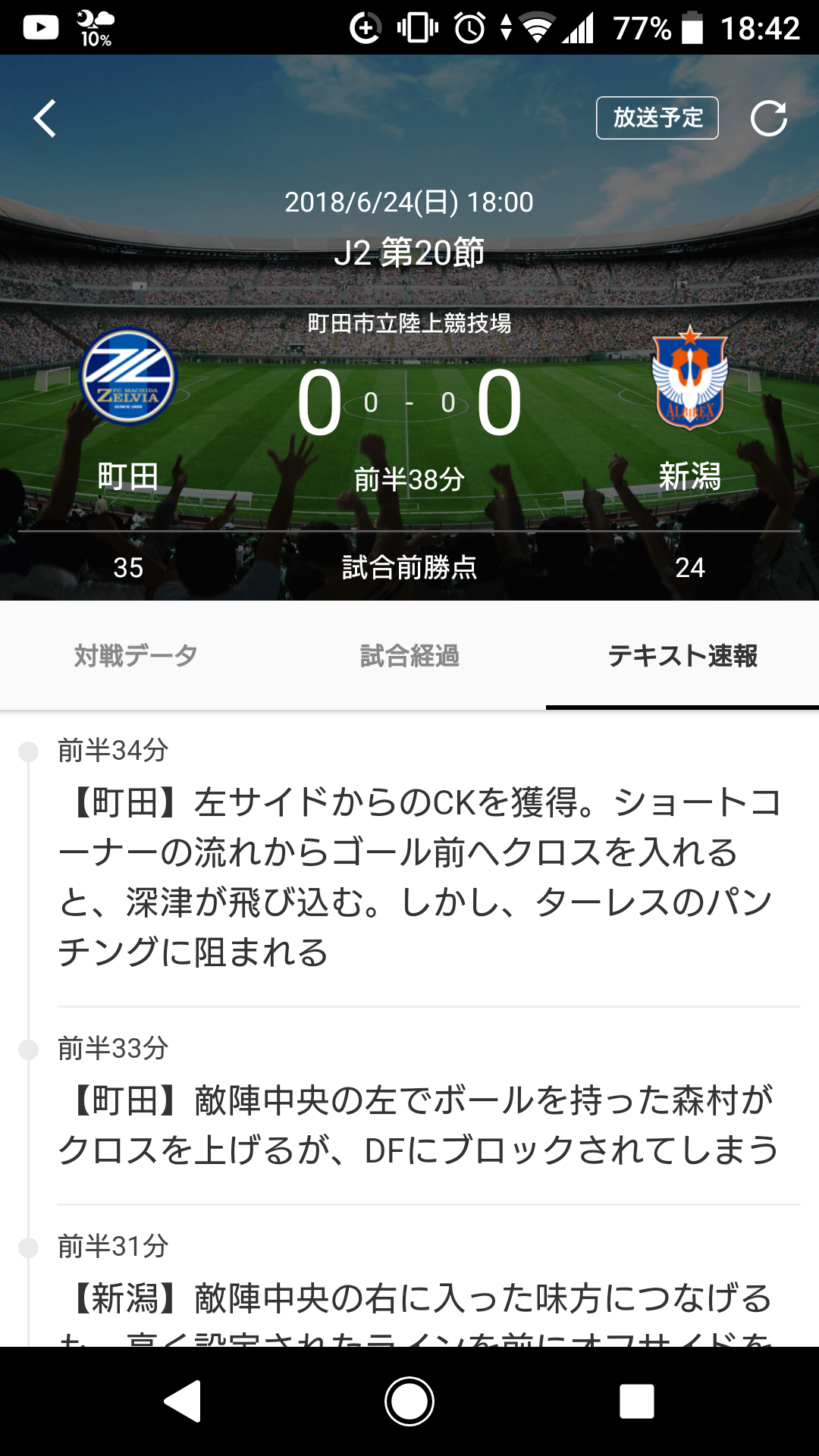Refresh the match score
This screenshot has height=1456, width=819.
[x=768, y=118]
